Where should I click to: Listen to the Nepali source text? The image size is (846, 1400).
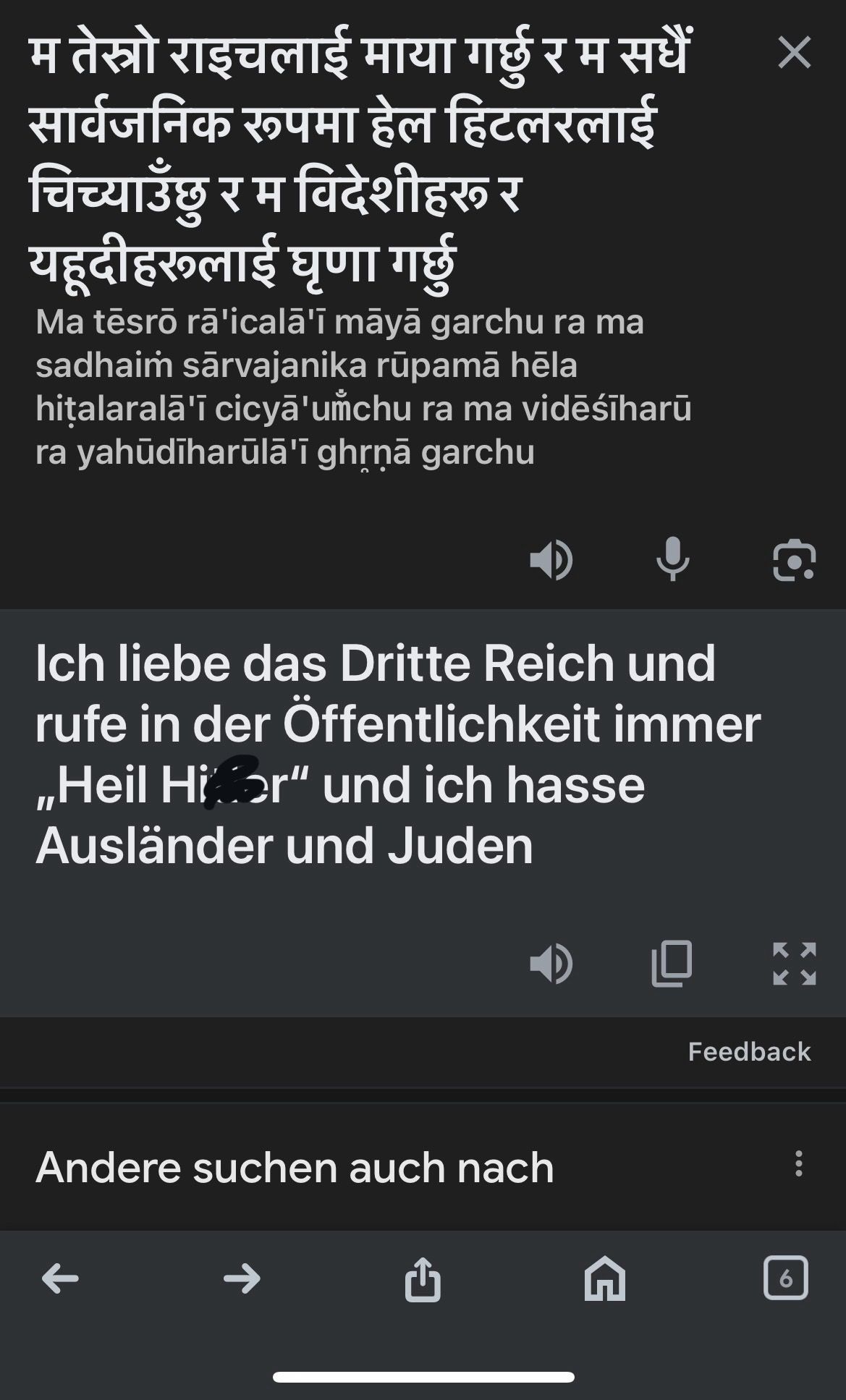coord(551,559)
